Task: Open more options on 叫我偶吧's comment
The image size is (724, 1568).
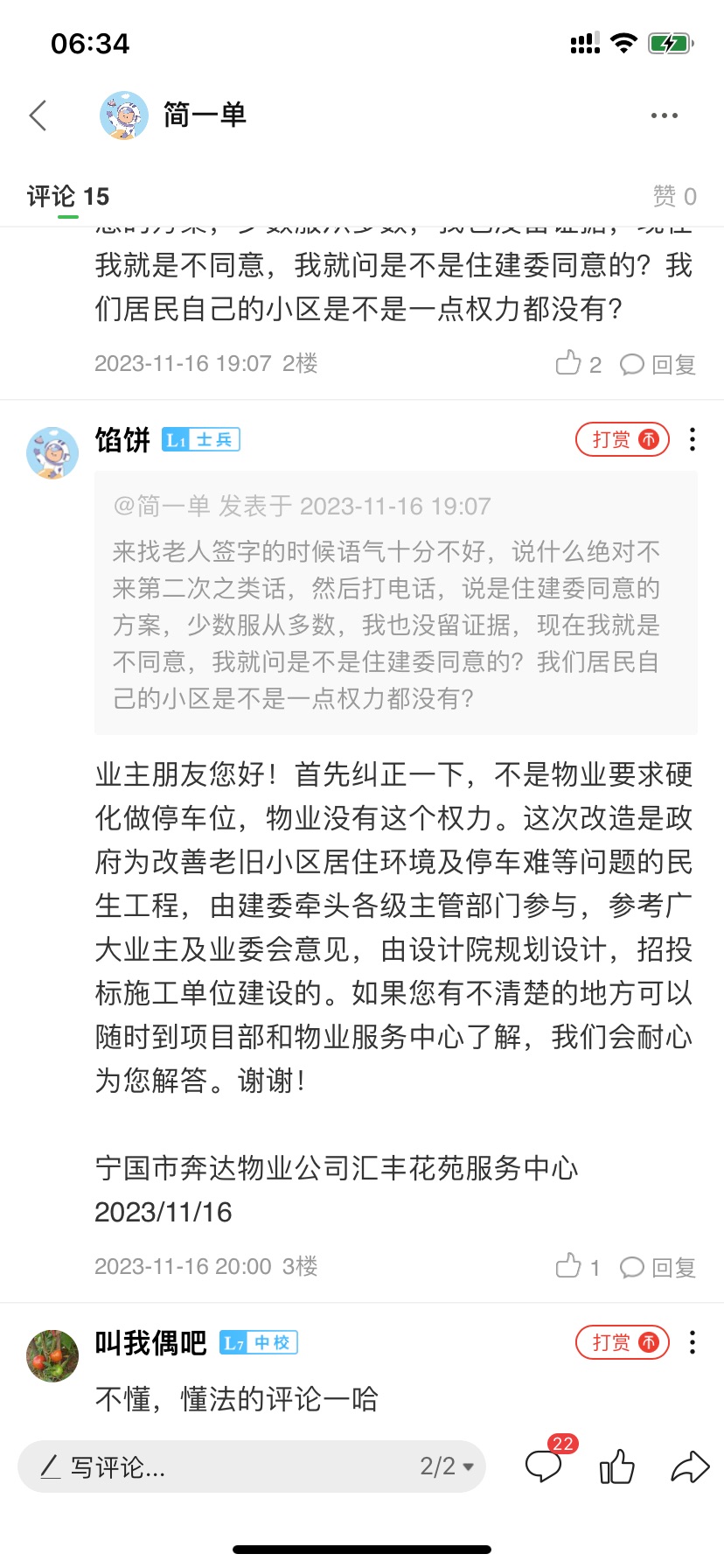Action: coord(693,1342)
